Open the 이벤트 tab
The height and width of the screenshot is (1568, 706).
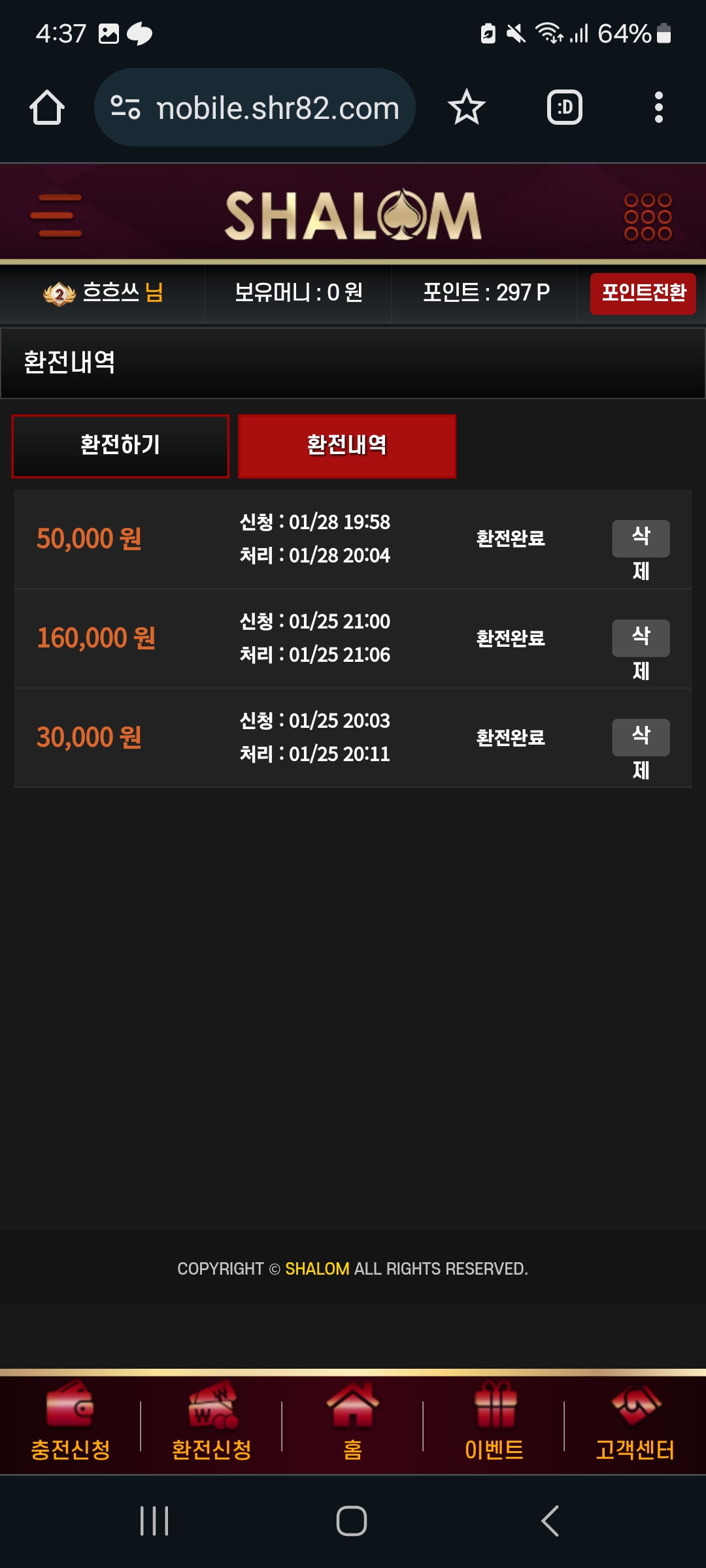click(x=494, y=1422)
